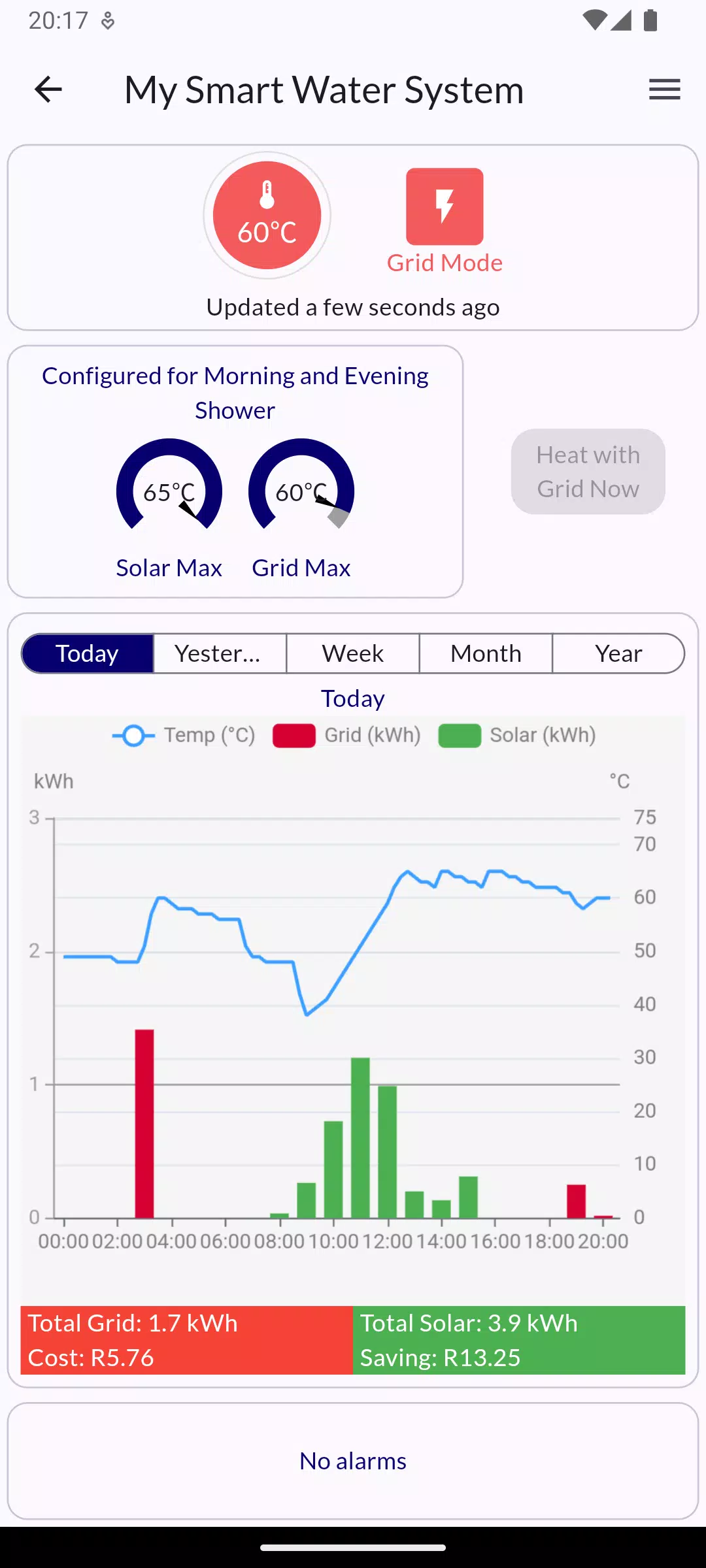Click the back arrow
Viewport: 706px width, 1568px height.
coord(47,89)
